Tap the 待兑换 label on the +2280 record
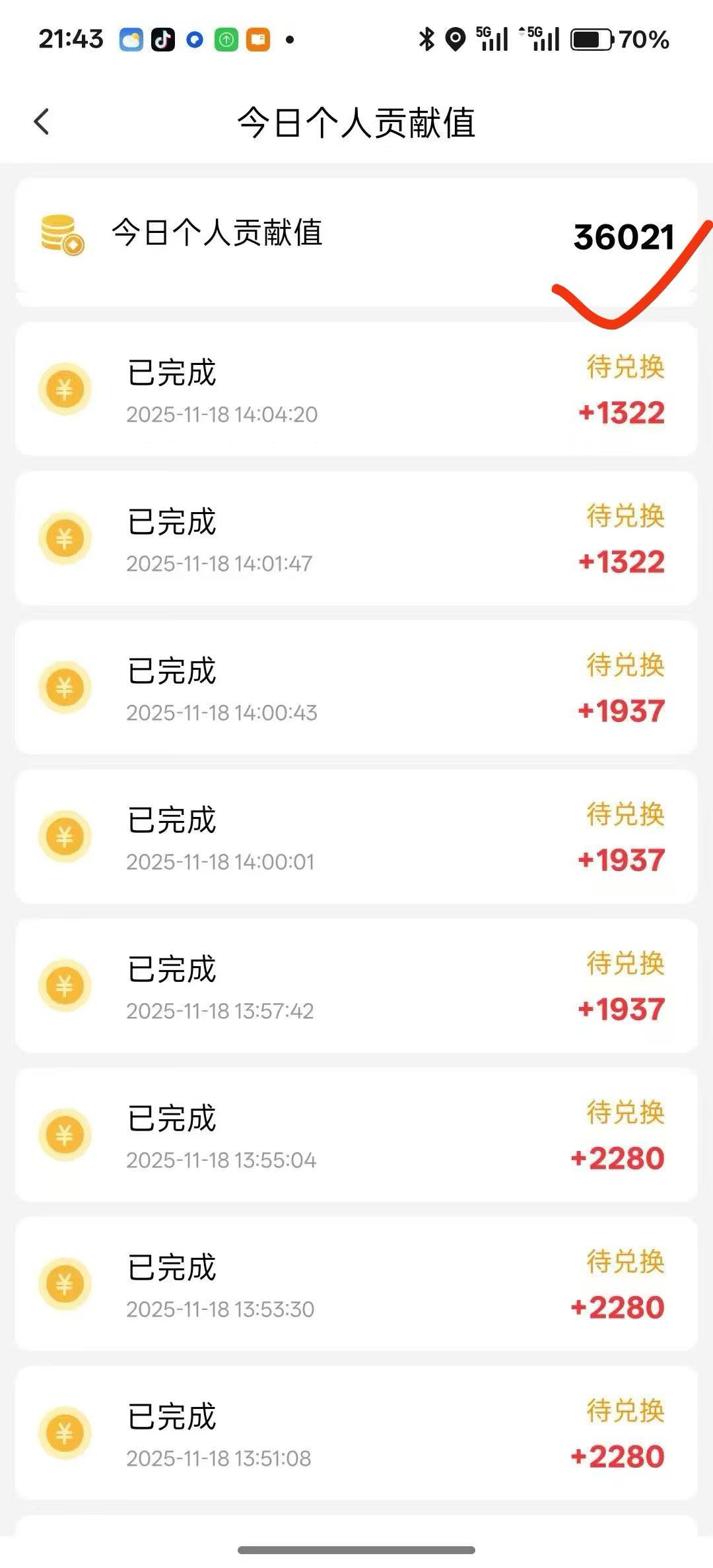Screen dimensions: 713x1568 (625, 1112)
